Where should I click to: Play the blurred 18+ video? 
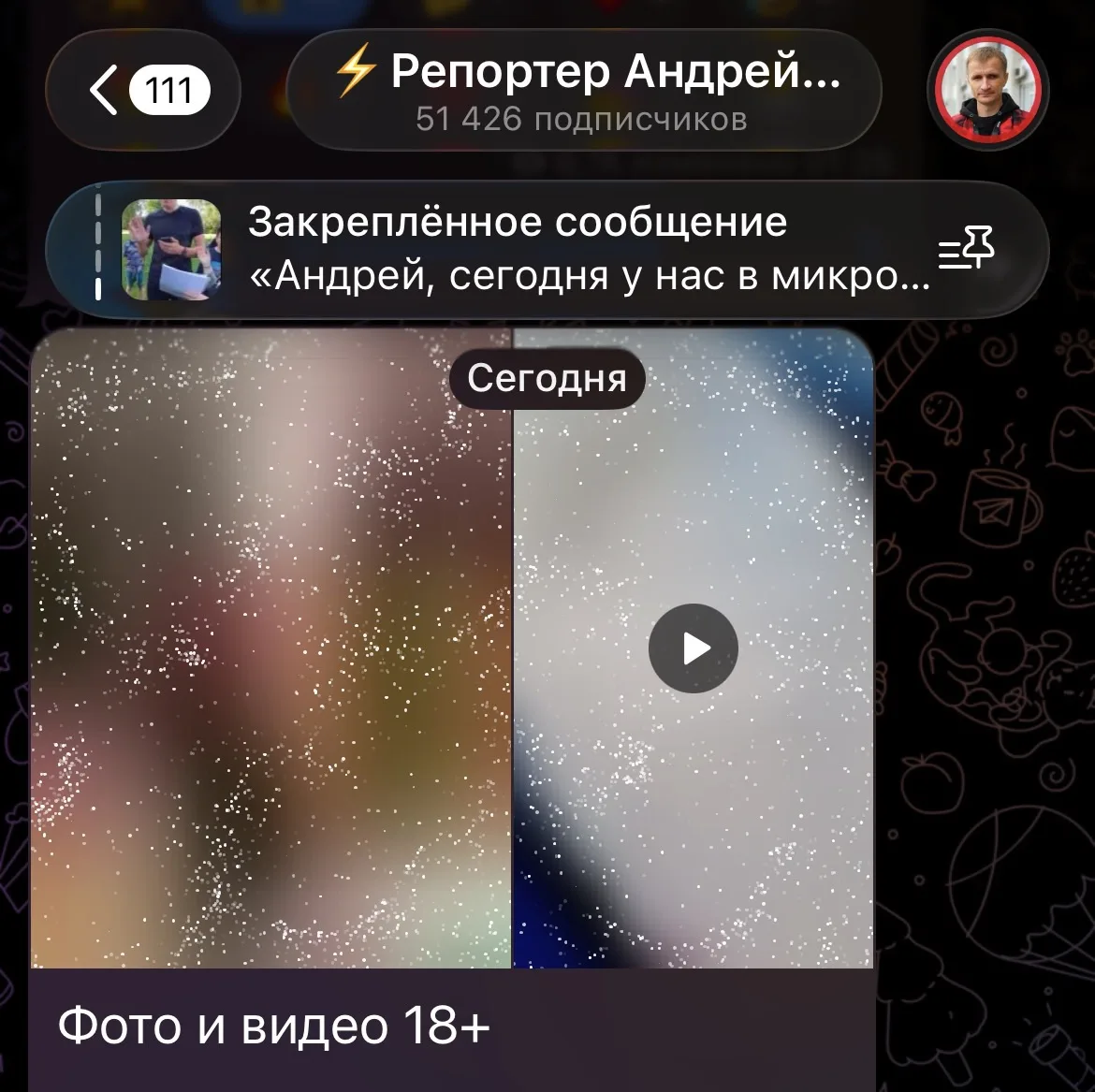click(x=693, y=648)
